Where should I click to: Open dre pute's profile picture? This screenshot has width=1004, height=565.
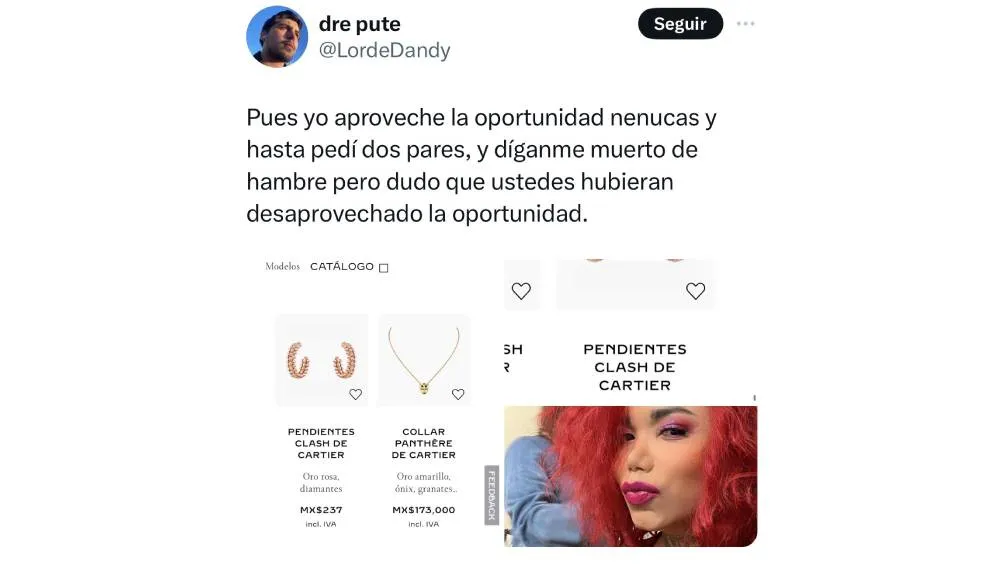tap(277, 37)
